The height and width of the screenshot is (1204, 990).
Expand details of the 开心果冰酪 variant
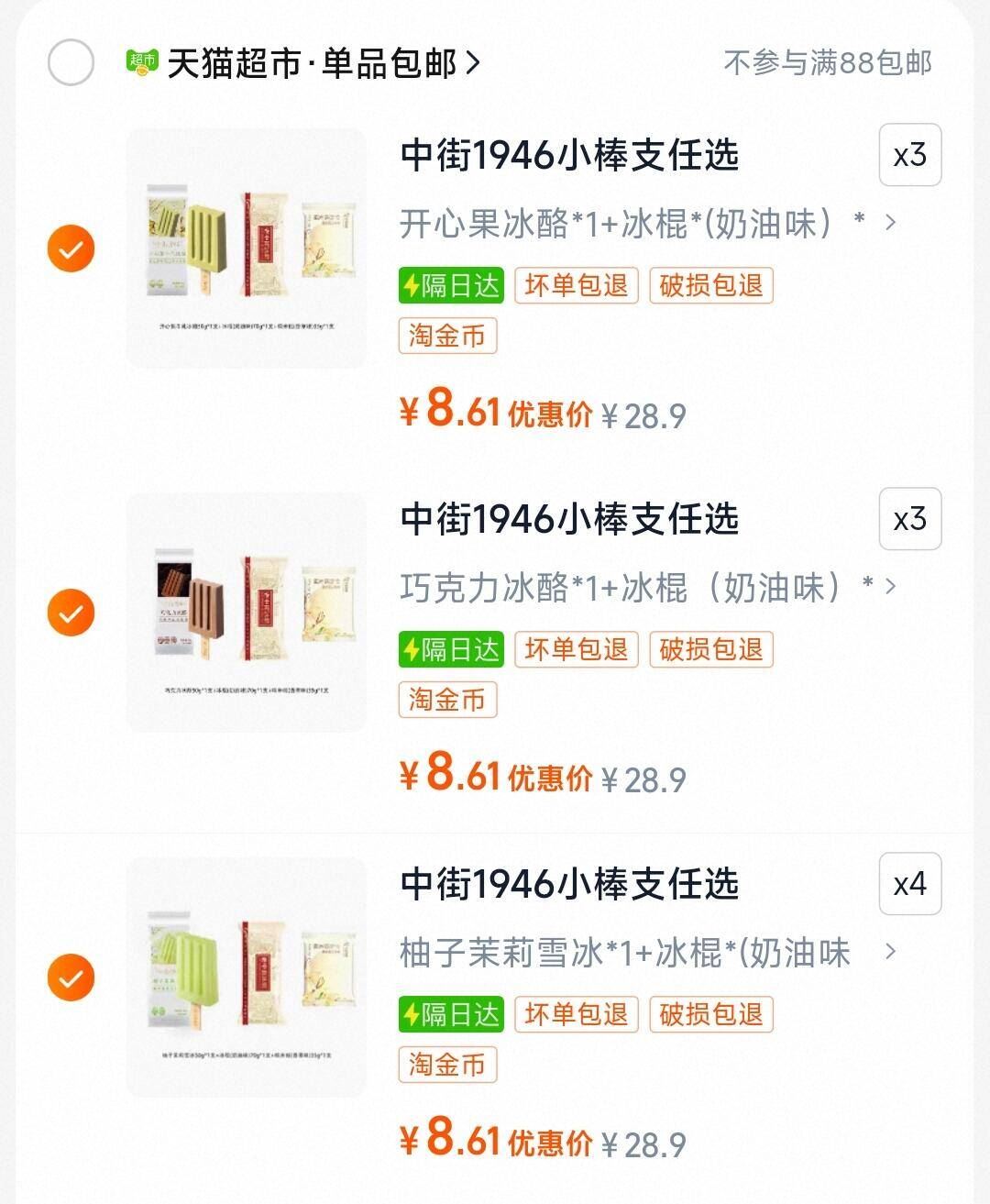pyautogui.click(x=889, y=222)
